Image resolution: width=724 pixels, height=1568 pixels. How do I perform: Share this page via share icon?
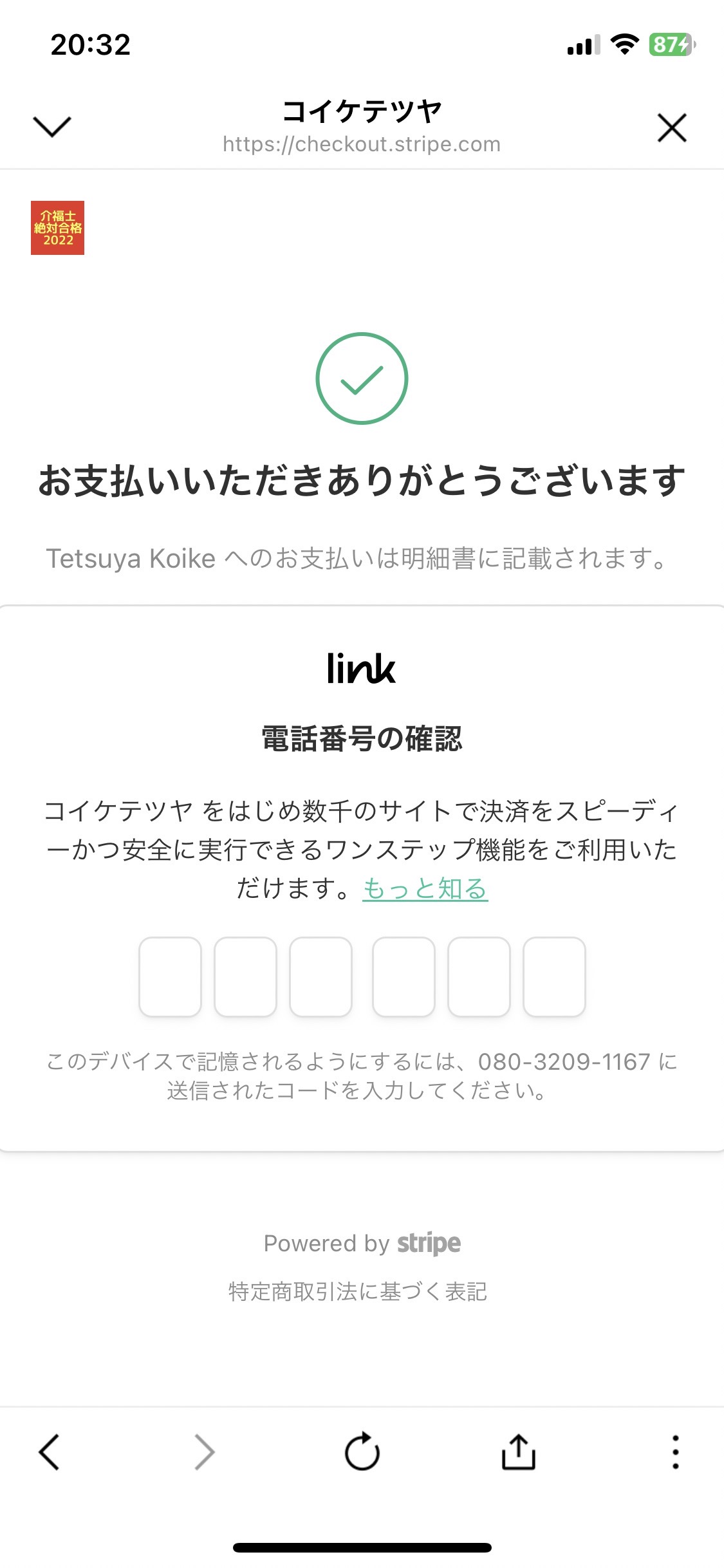(x=518, y=1451)
